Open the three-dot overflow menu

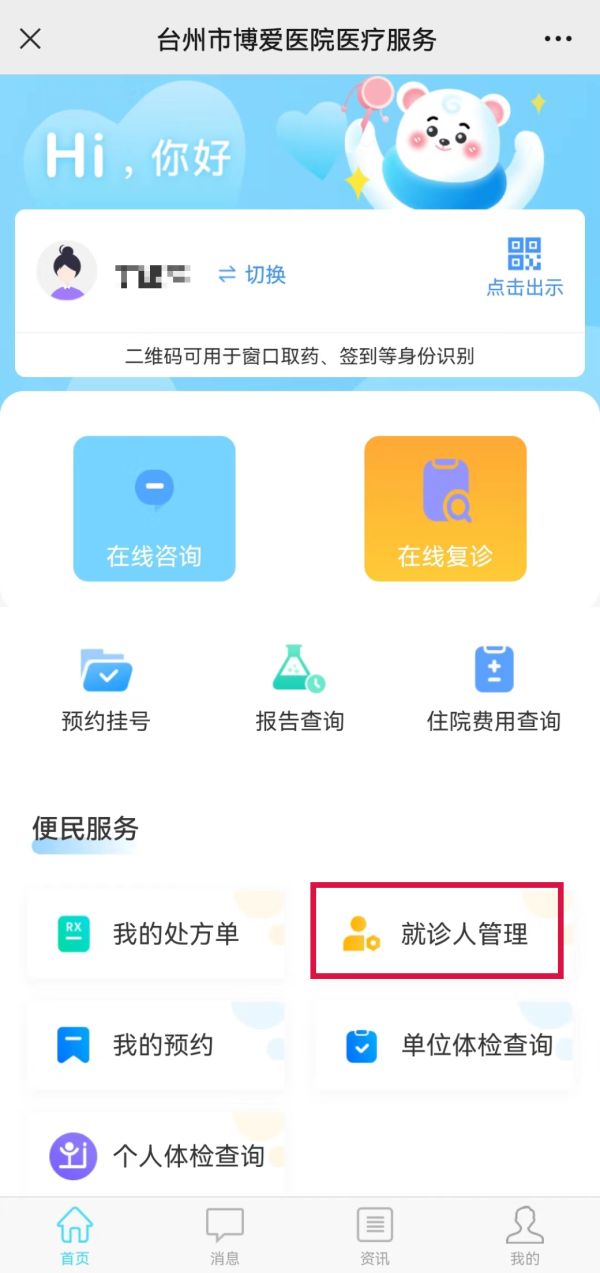(558, 39)
